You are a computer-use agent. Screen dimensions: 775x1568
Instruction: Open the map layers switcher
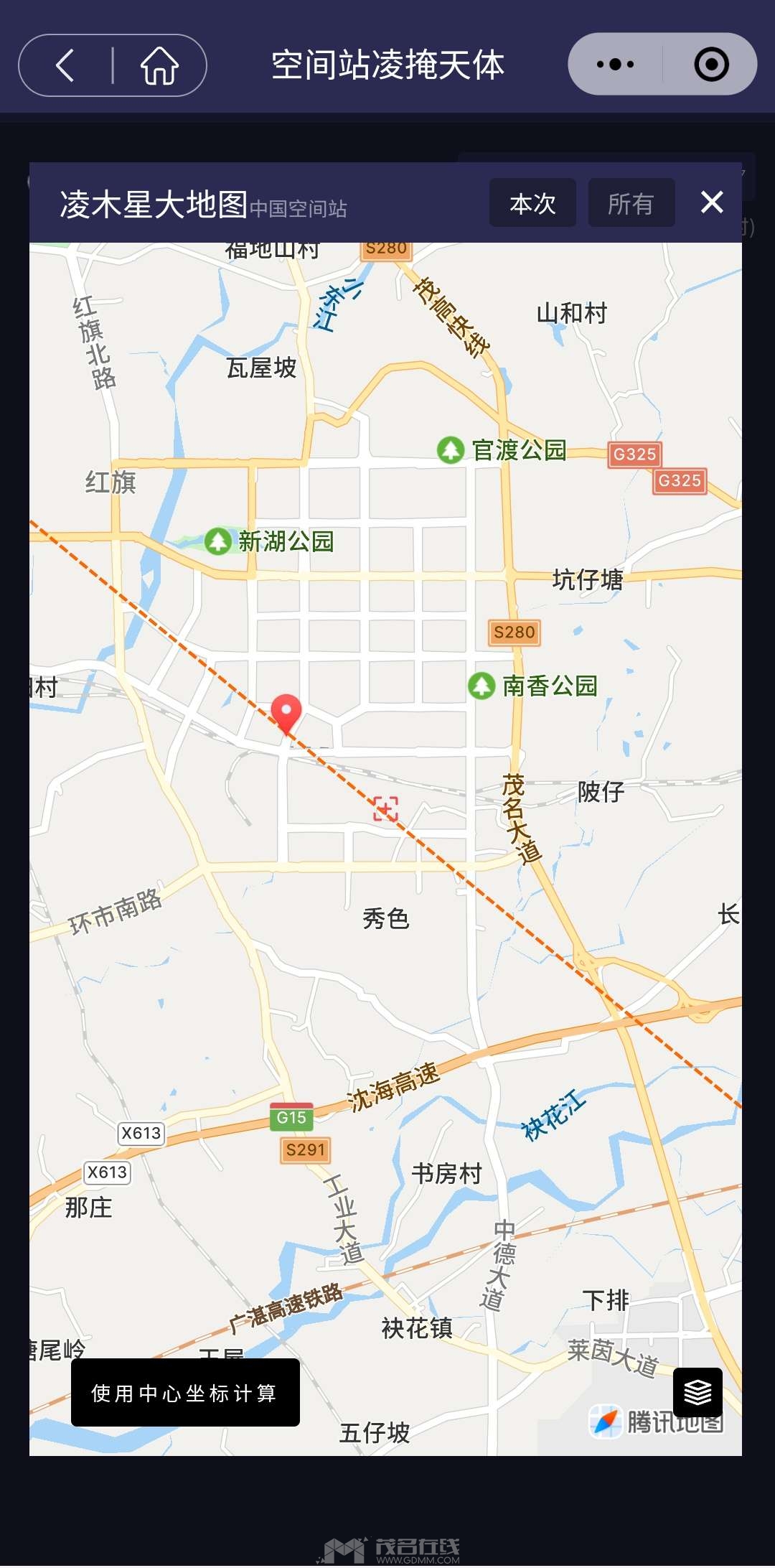click(x=697, y=1392)
